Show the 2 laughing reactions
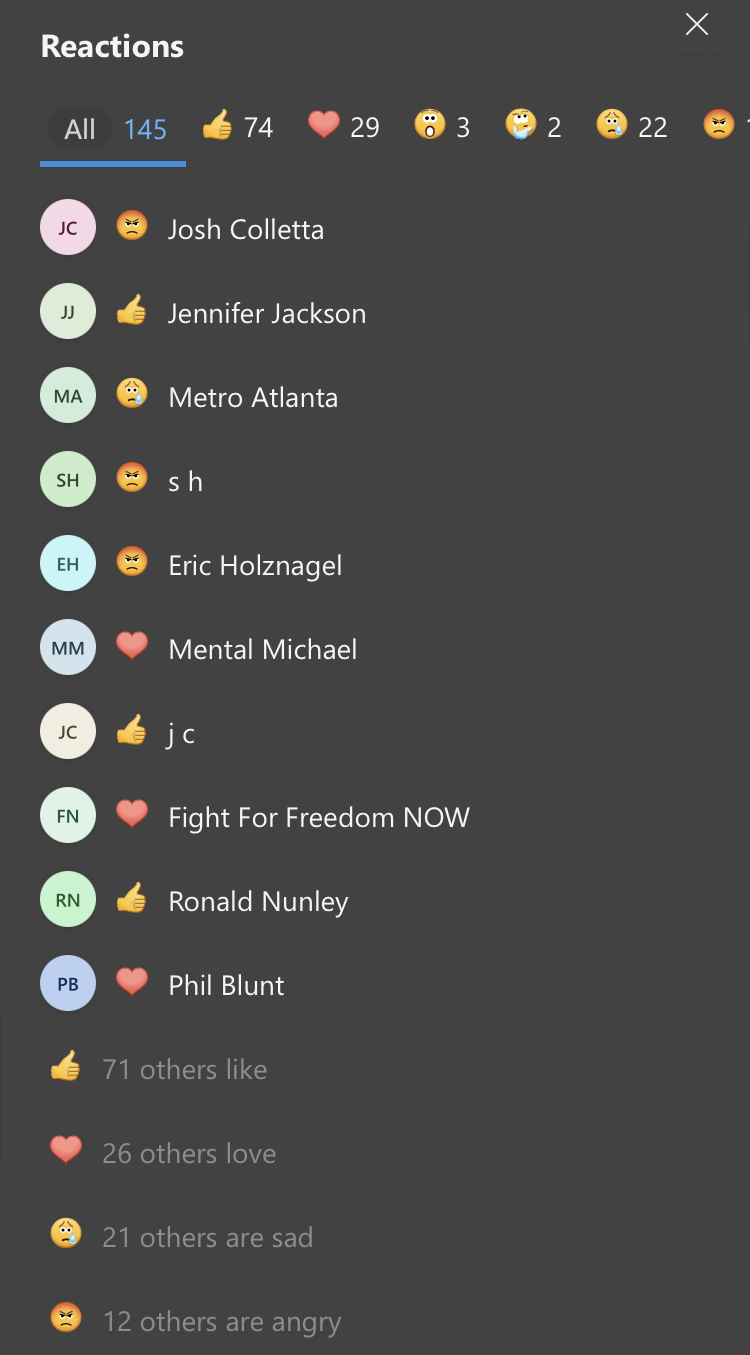 click(533, 127)
